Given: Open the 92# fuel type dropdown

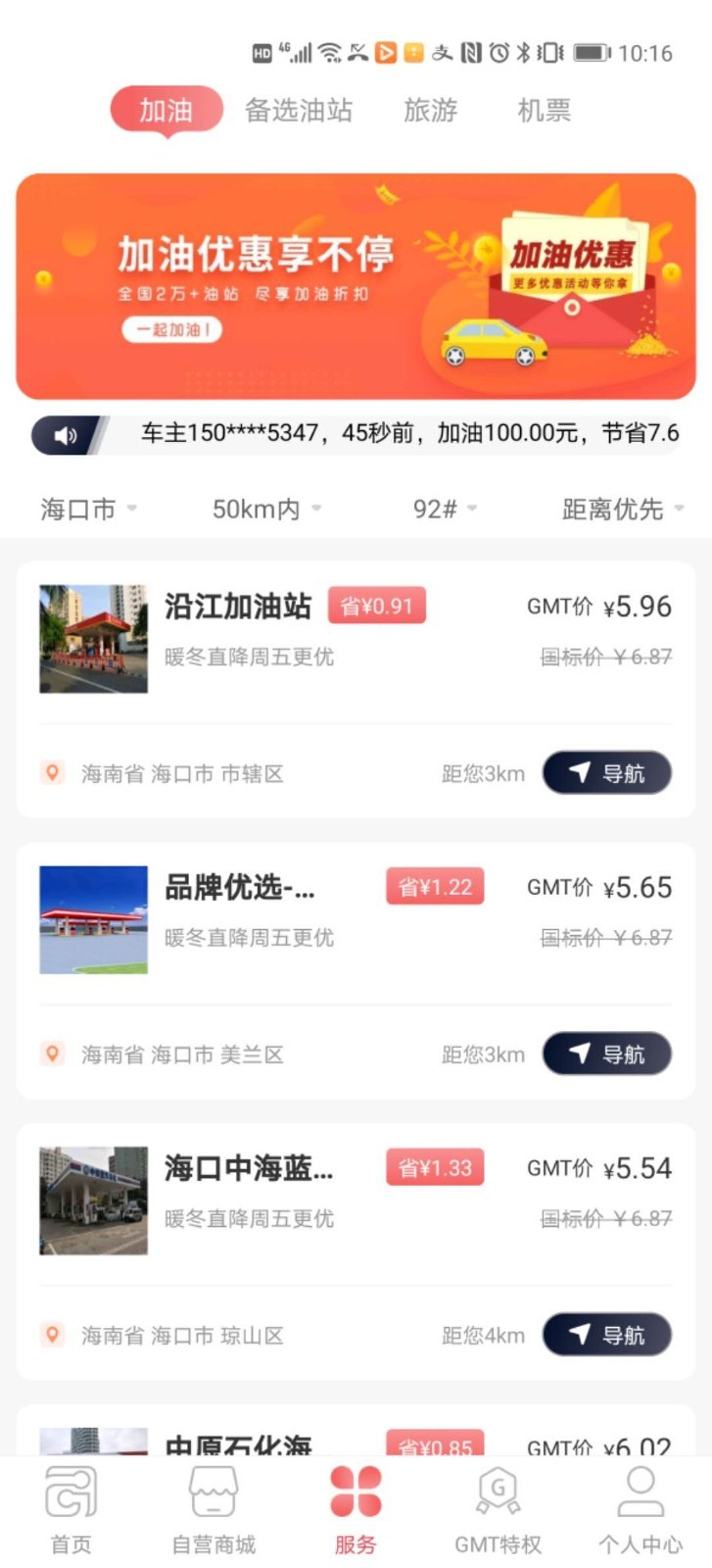Looking at the screenshot, I should 445,509.
